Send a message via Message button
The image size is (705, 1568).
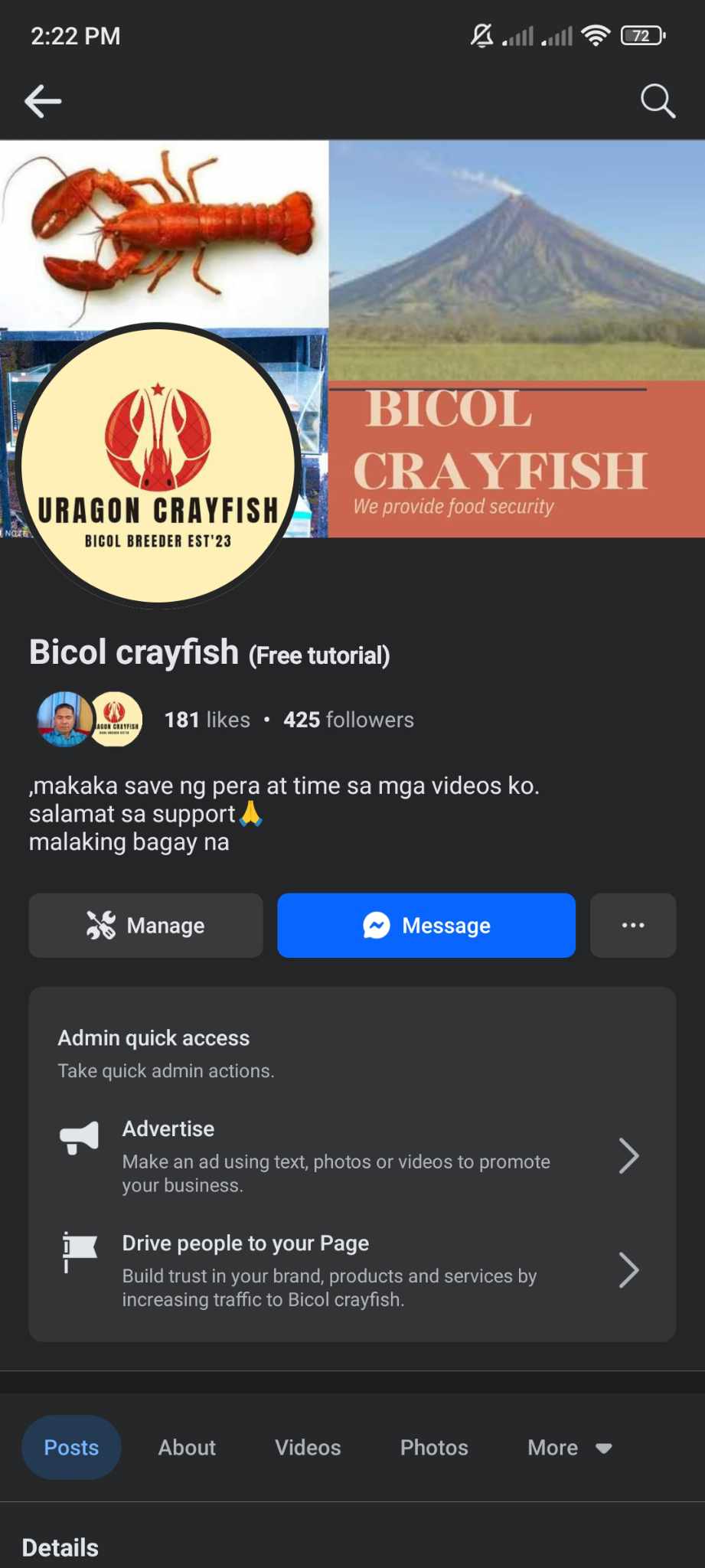pyautogui.click(x=426, y=925)
